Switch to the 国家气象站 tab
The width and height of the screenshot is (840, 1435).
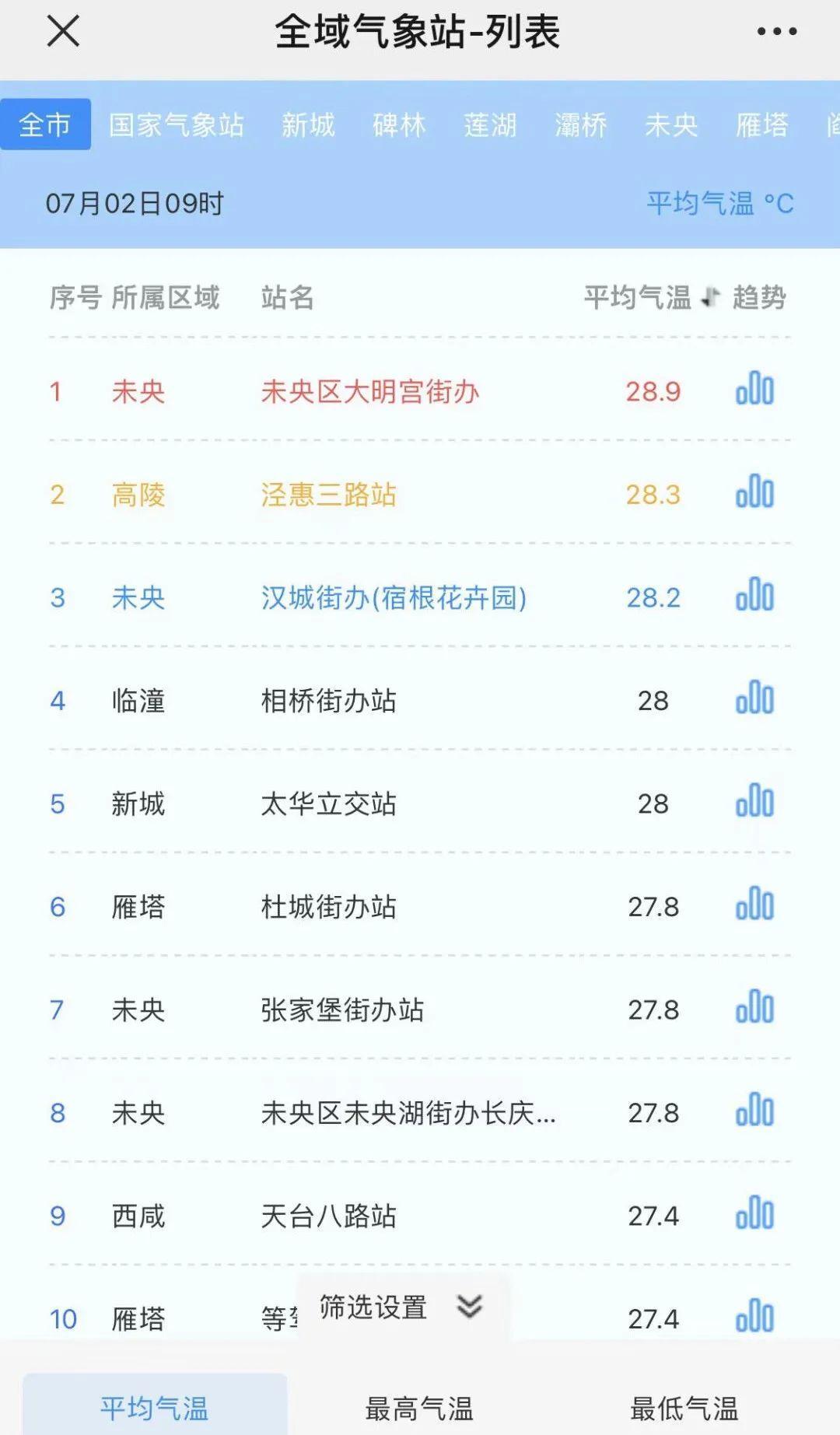tap(177, 124)
